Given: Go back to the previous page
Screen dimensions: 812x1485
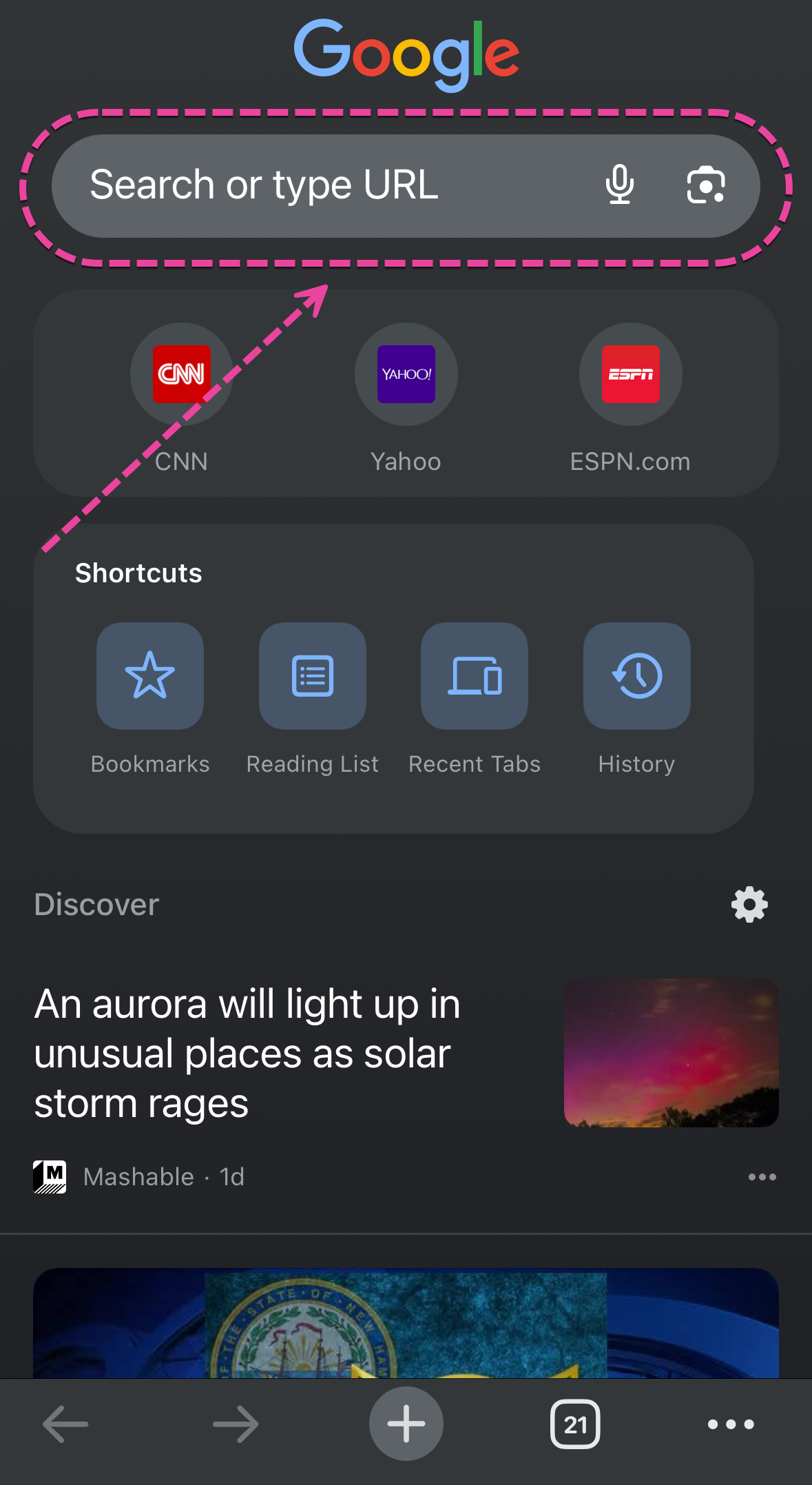Looking at the screenshot, I should click(65, 1424).
